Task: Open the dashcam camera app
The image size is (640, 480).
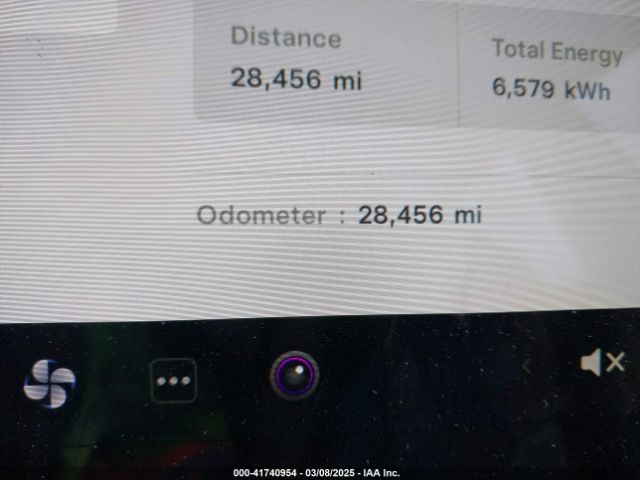Action: coord(294,376)
